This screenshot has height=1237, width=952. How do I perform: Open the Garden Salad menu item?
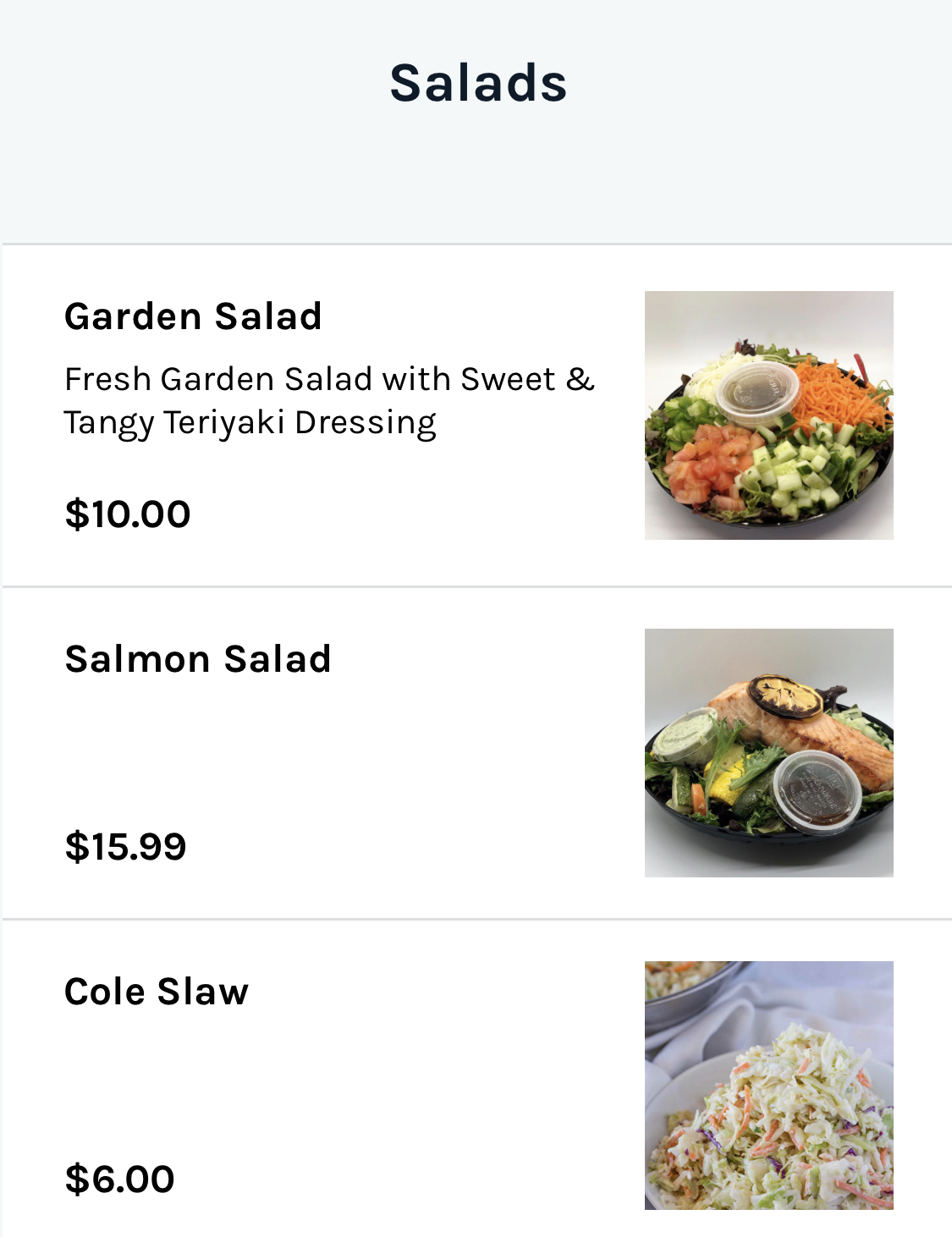pyautogui.click(x=194, y=317)
